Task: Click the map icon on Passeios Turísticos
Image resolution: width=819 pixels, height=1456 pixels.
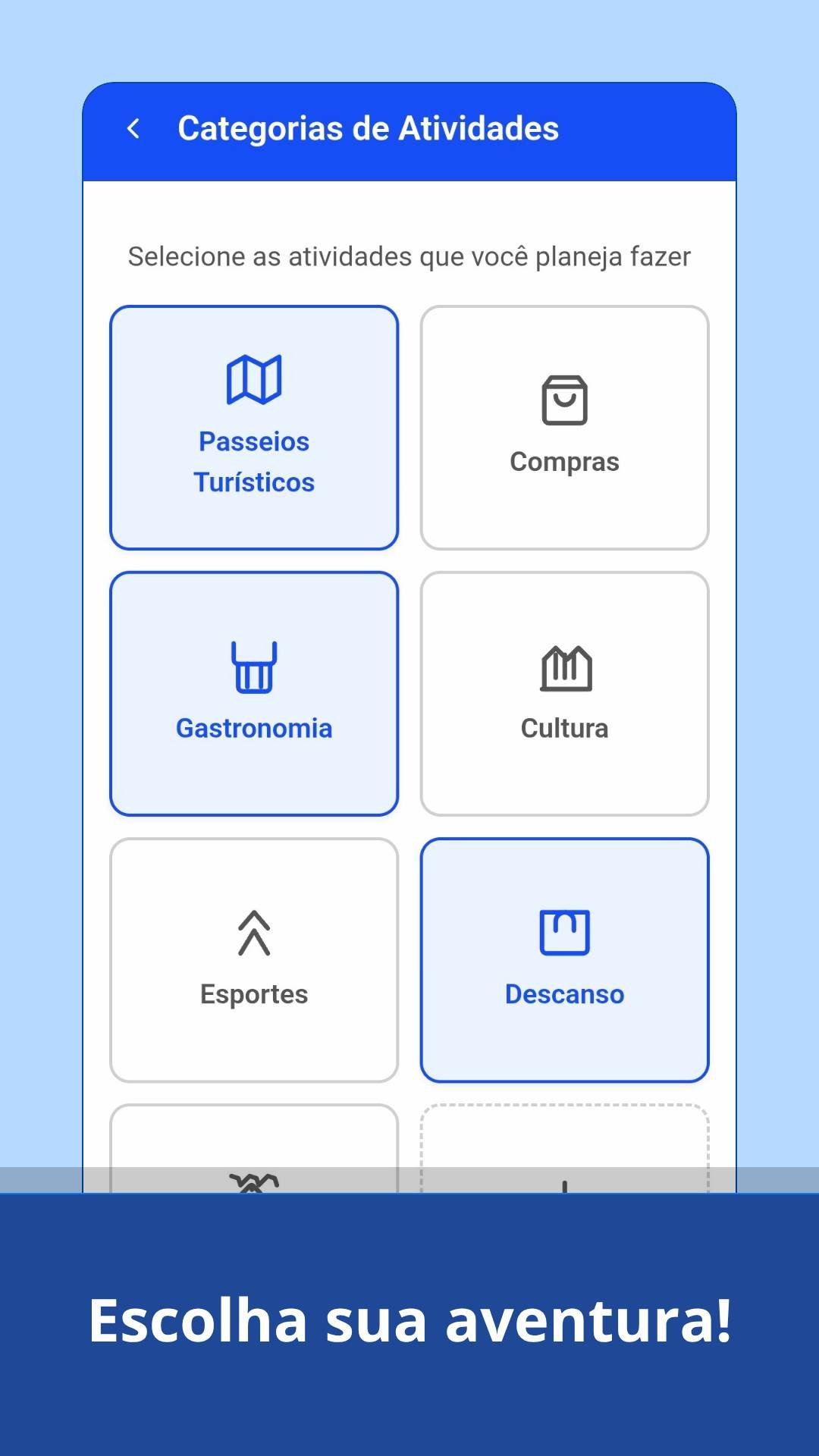Action: (x=254, y=378)
